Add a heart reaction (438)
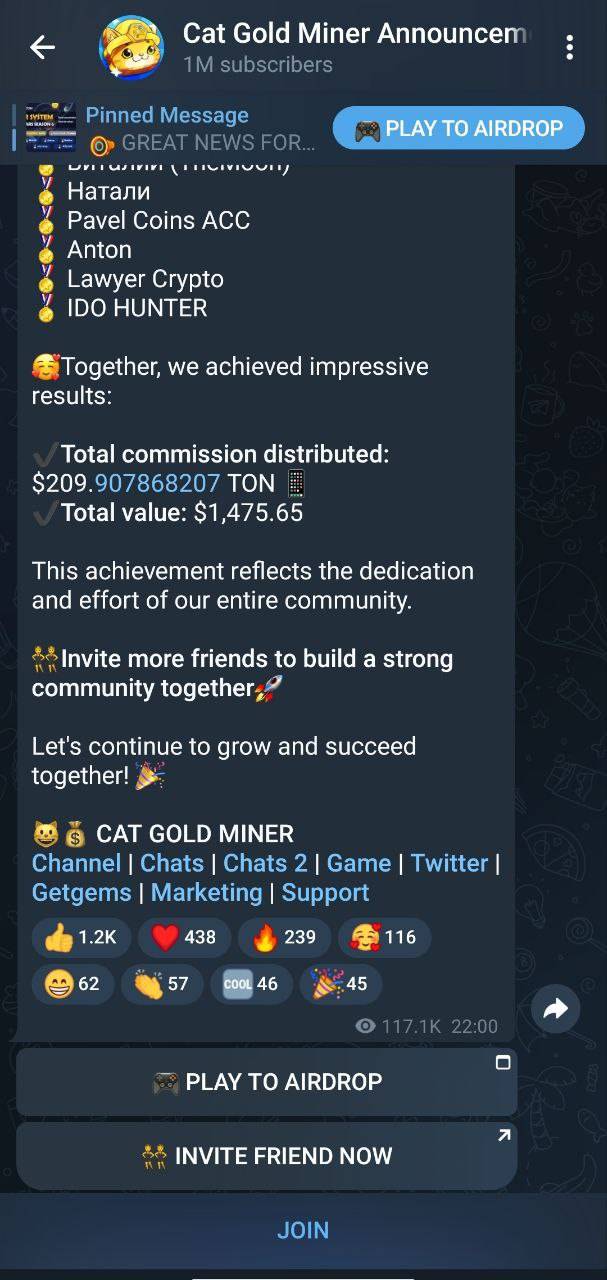The image size is (607, 1280). click(x=183, y=937)
